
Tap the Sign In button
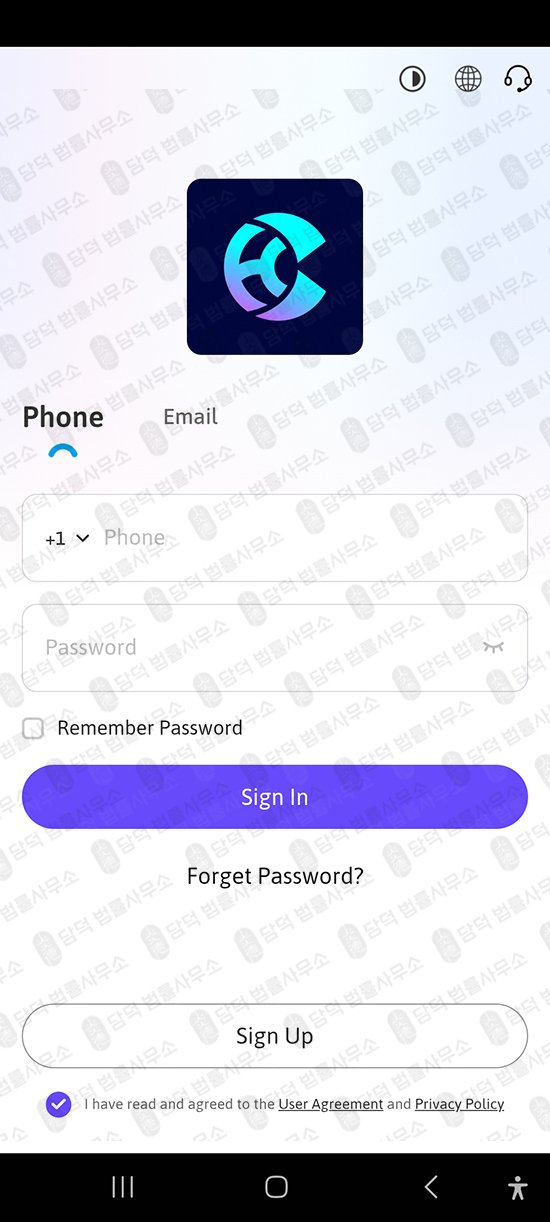[x=275, y=797]
